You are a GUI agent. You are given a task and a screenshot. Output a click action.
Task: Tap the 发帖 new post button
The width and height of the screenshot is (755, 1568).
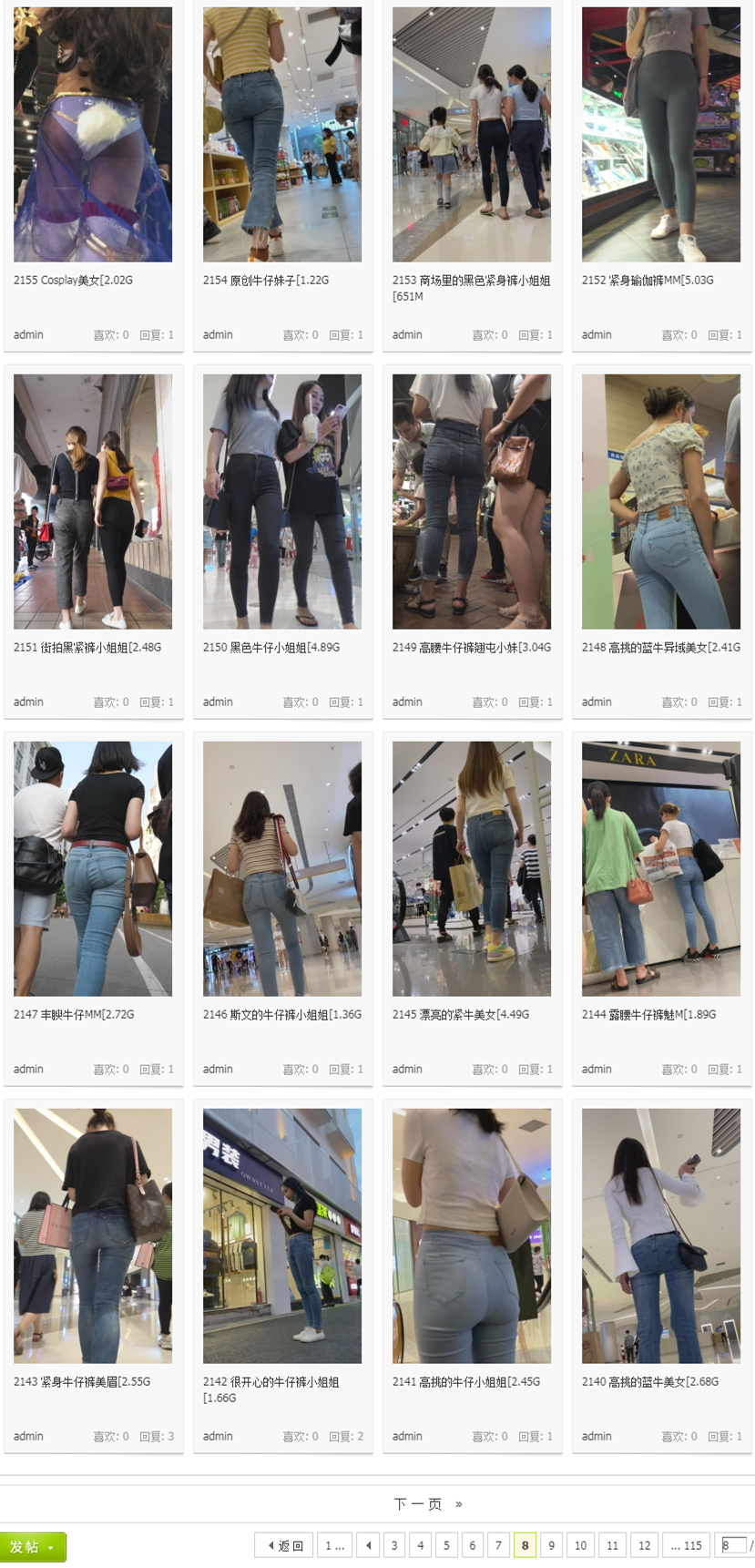coord(33,1546)
